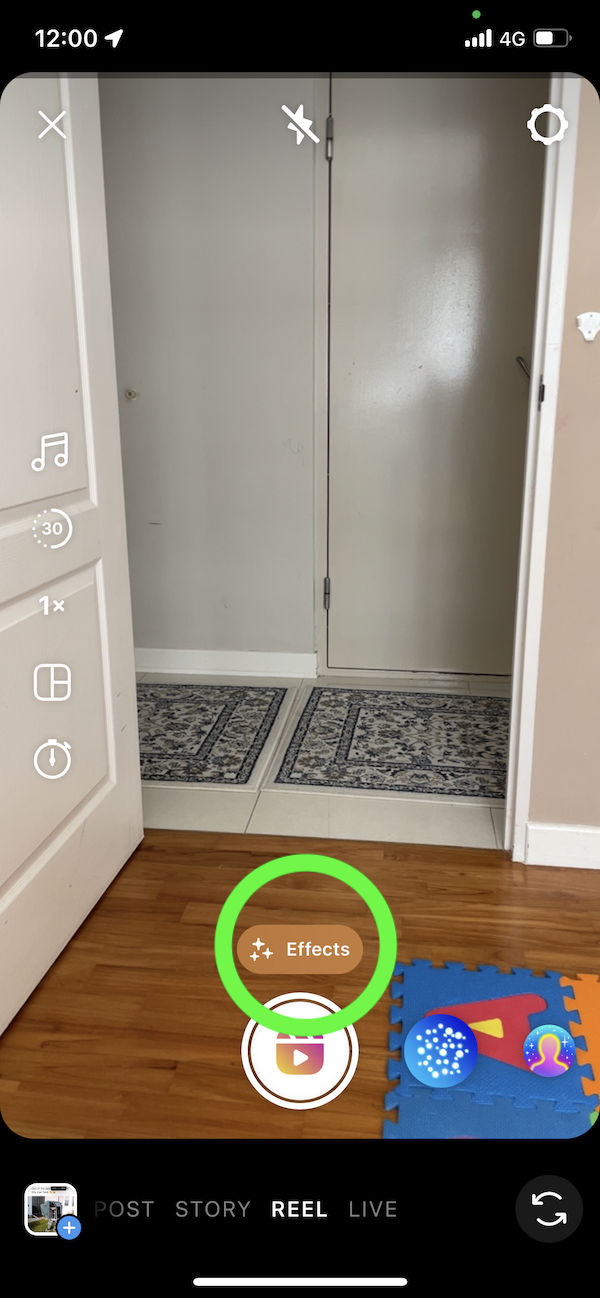Switch to POST mode

(124, 1209)
